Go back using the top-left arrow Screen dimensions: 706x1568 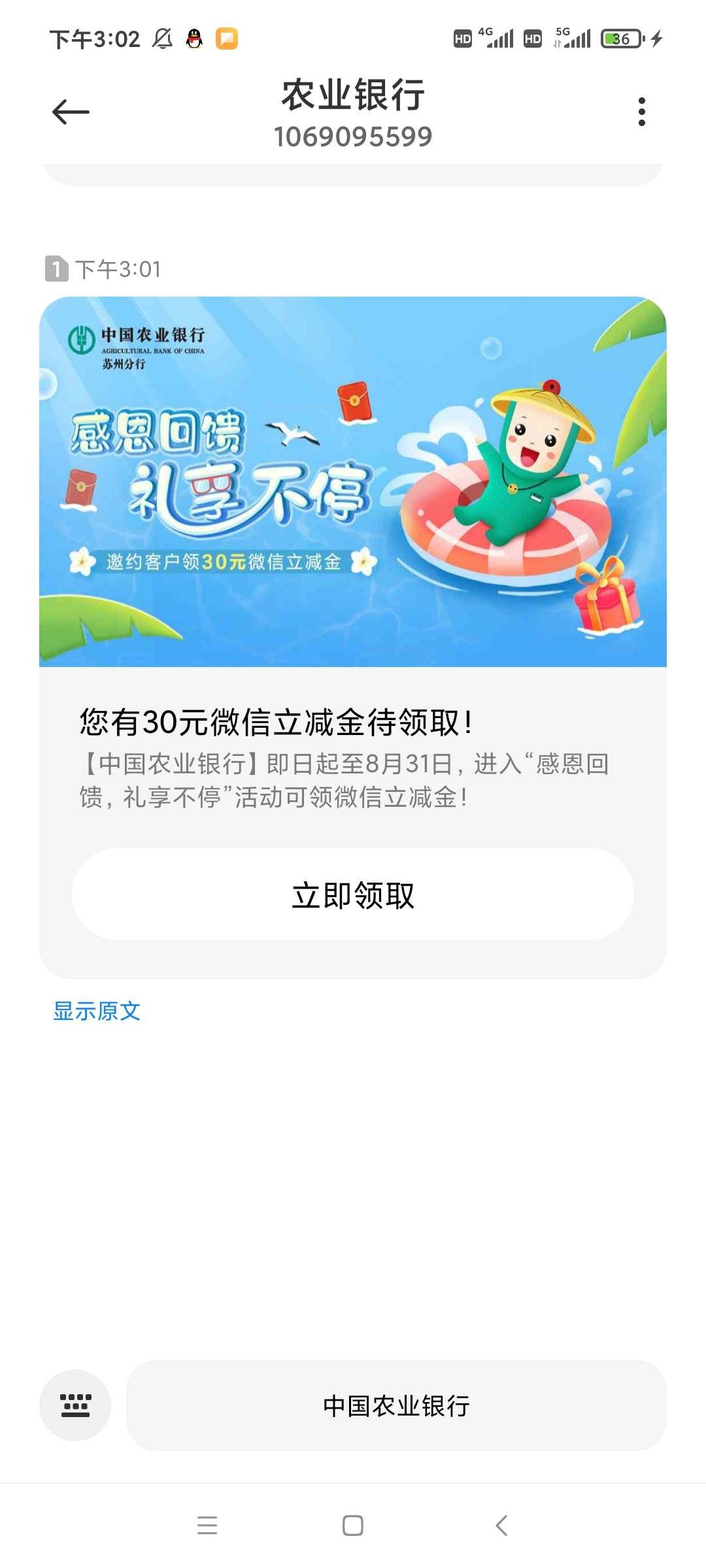[x=71, y=112]
